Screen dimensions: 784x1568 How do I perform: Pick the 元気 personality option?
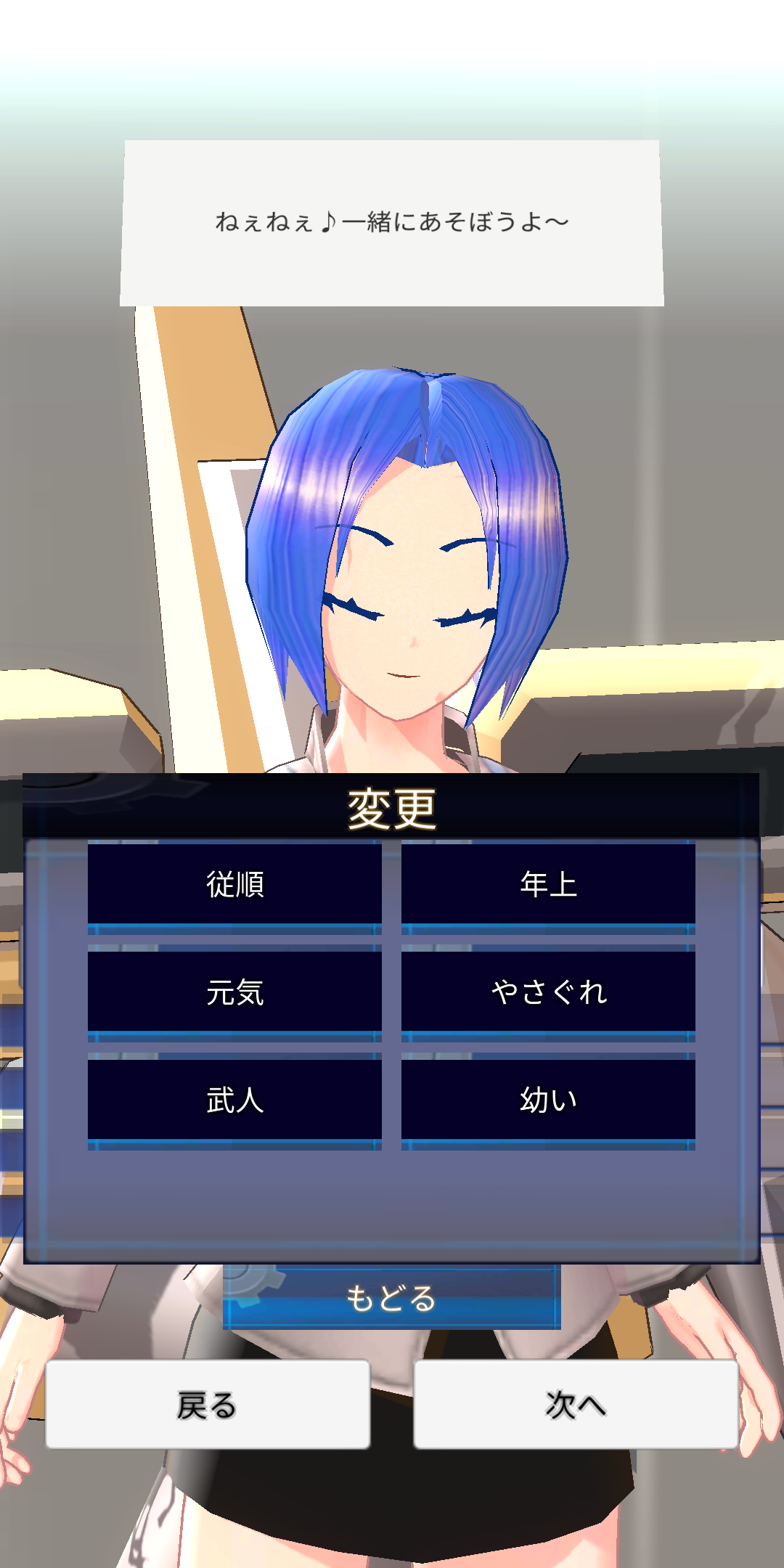click(x=234, y=994)
